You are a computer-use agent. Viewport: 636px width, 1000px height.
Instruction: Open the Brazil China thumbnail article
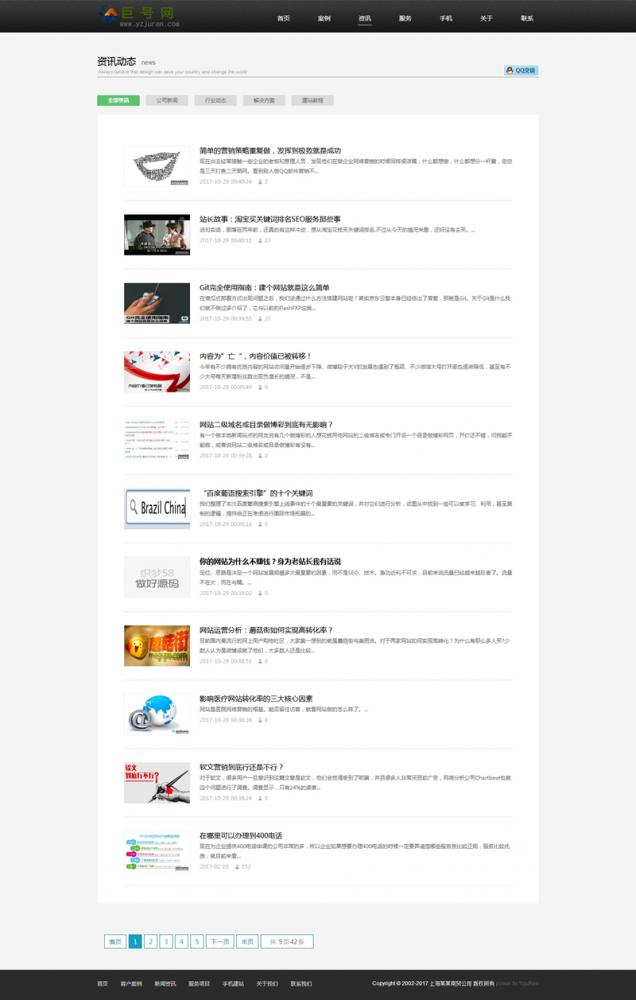pyautogui.click(x=157, y=507)
